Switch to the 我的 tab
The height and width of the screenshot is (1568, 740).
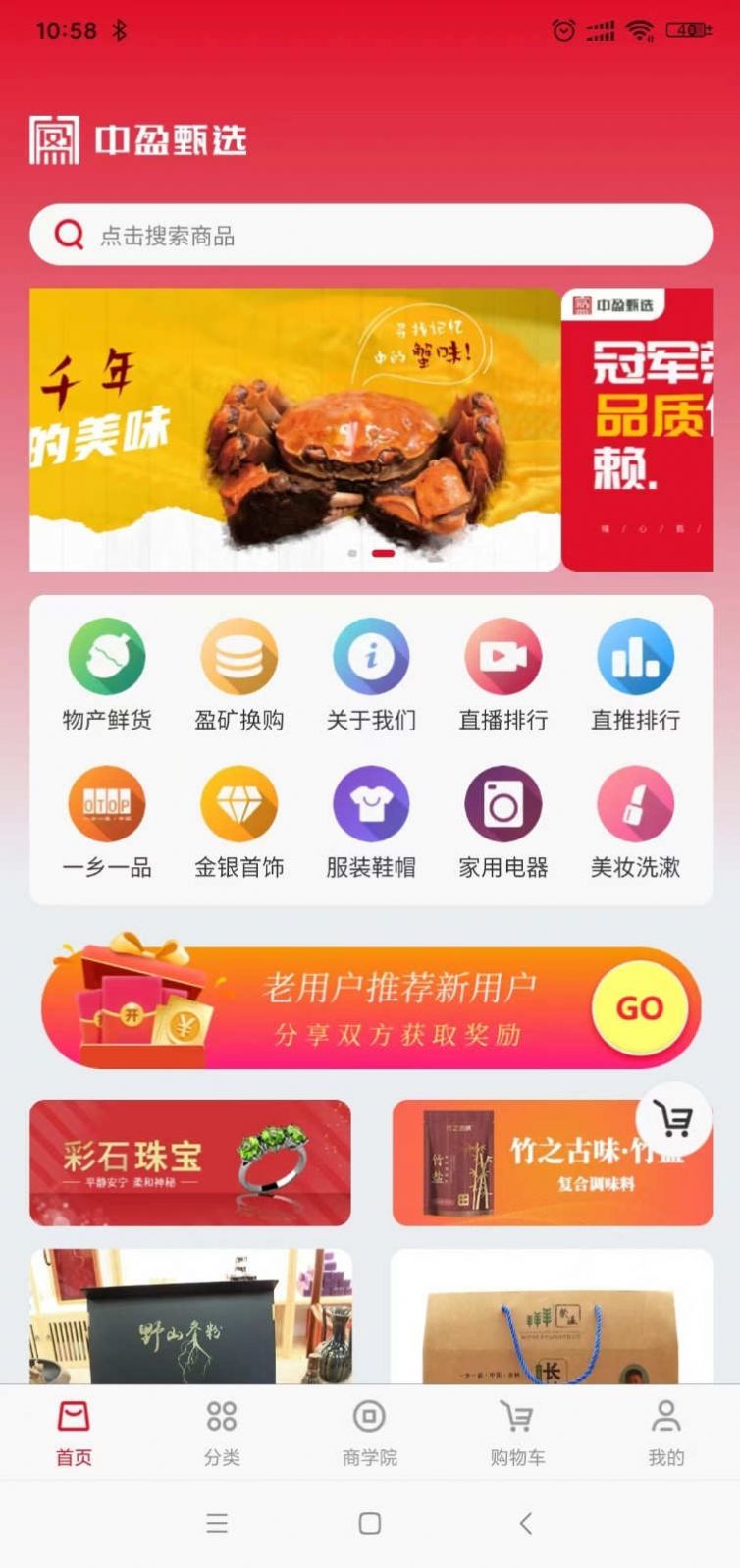click(x=665, y=1433)
